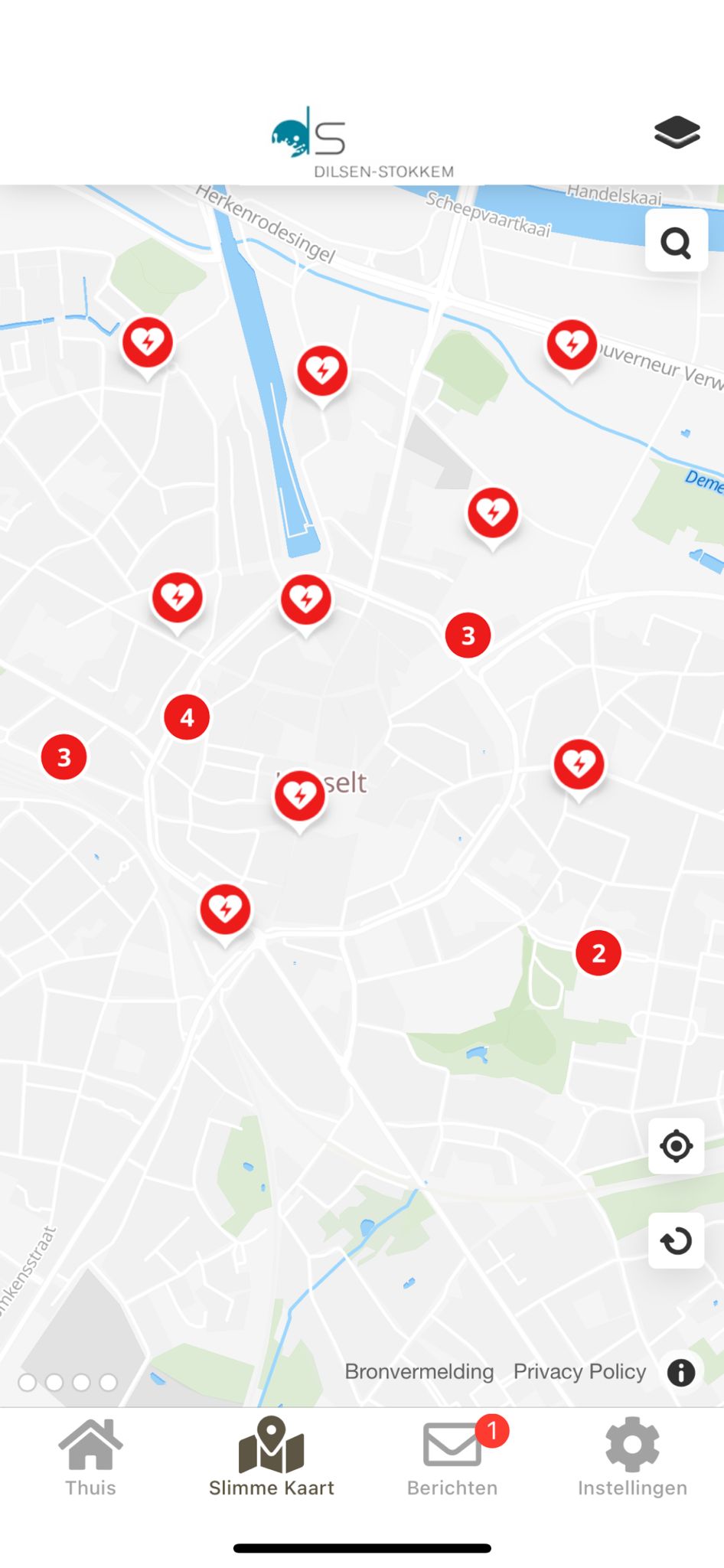The image size is (724, 1568).
Task: Tap the AED marker on Hasselt label
Action: click(x=300, y=795)
